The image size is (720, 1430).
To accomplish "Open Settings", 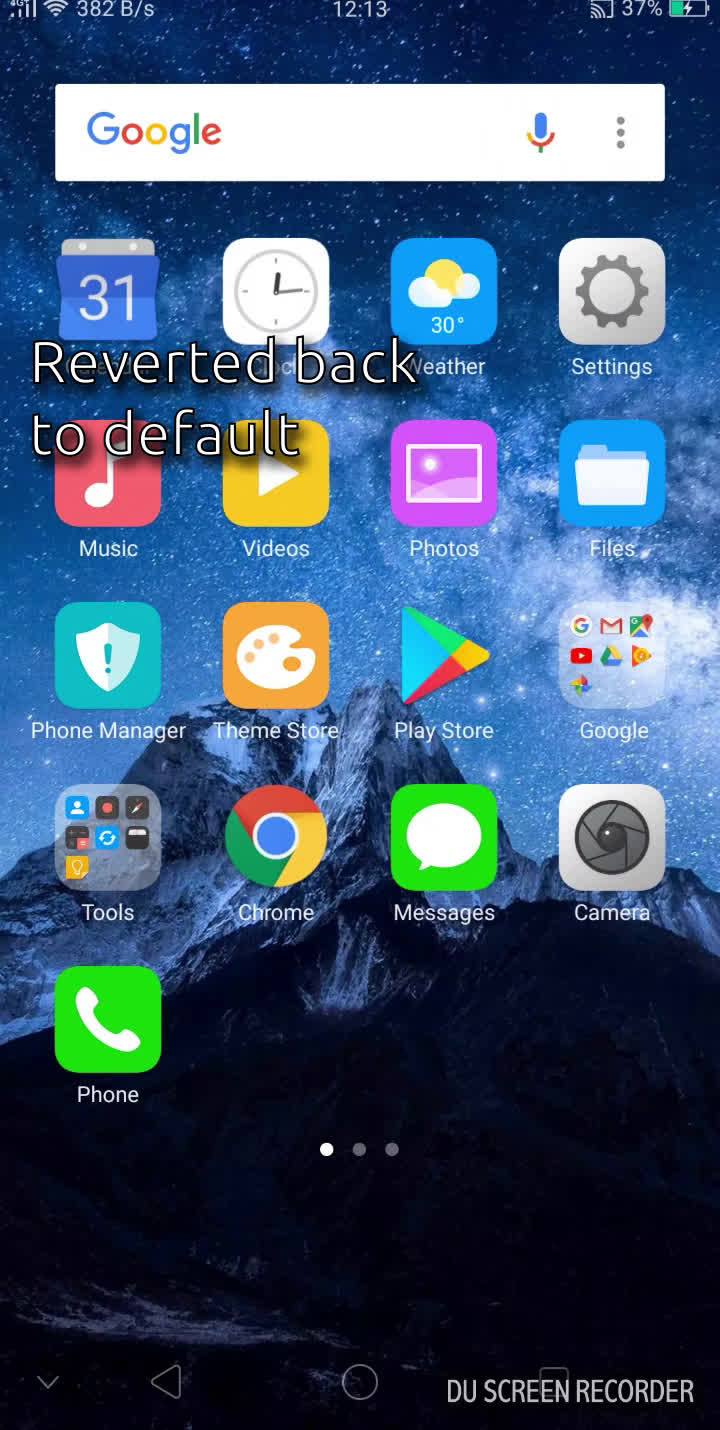I will pyautogui.click(x=612, y=290).
